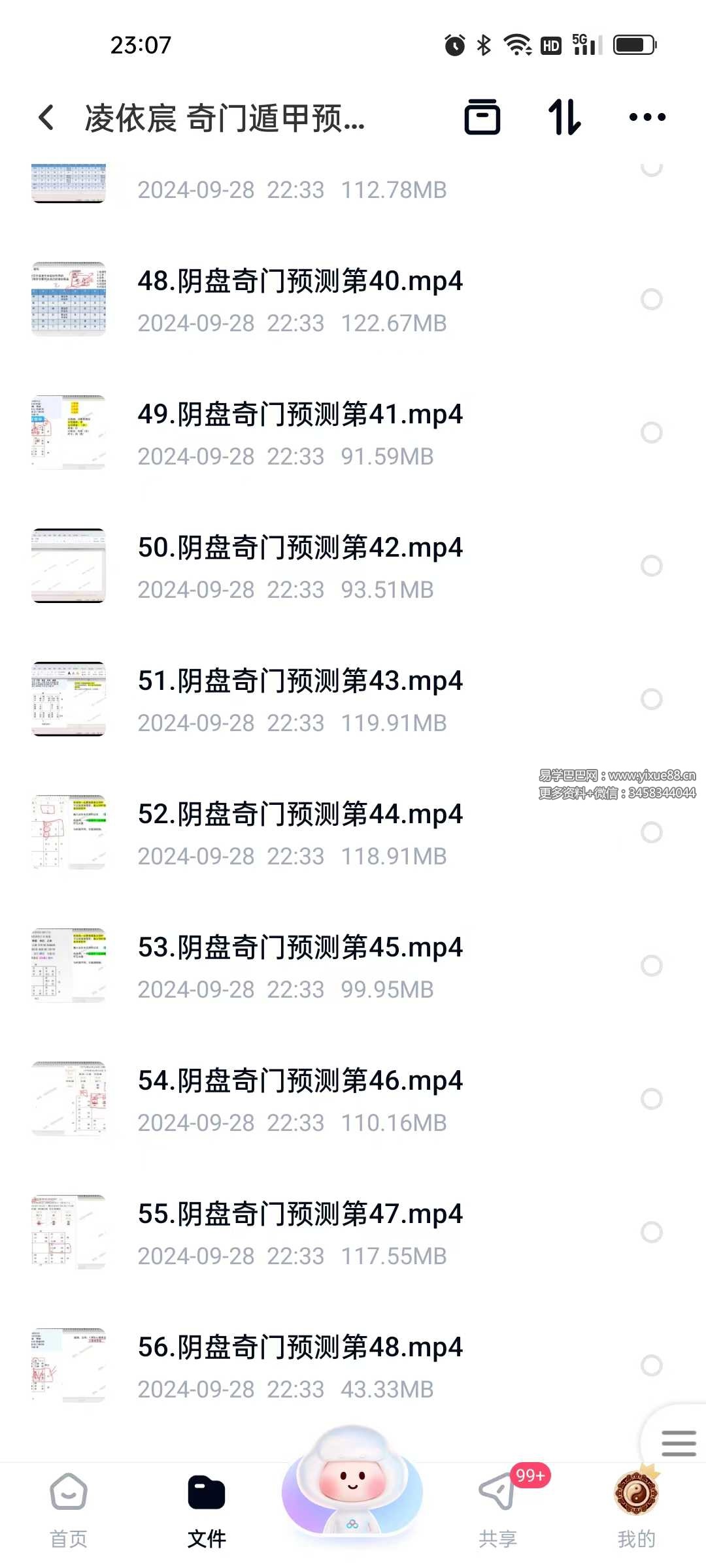Tap the floating three-line menu button

click(678, 1443)
